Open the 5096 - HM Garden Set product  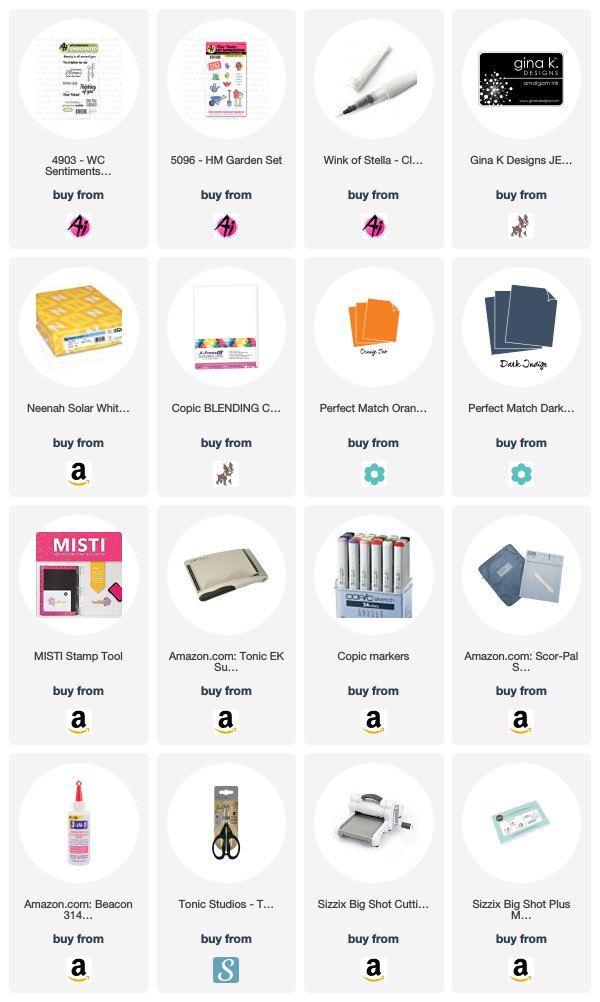click(x=226, y=128)
